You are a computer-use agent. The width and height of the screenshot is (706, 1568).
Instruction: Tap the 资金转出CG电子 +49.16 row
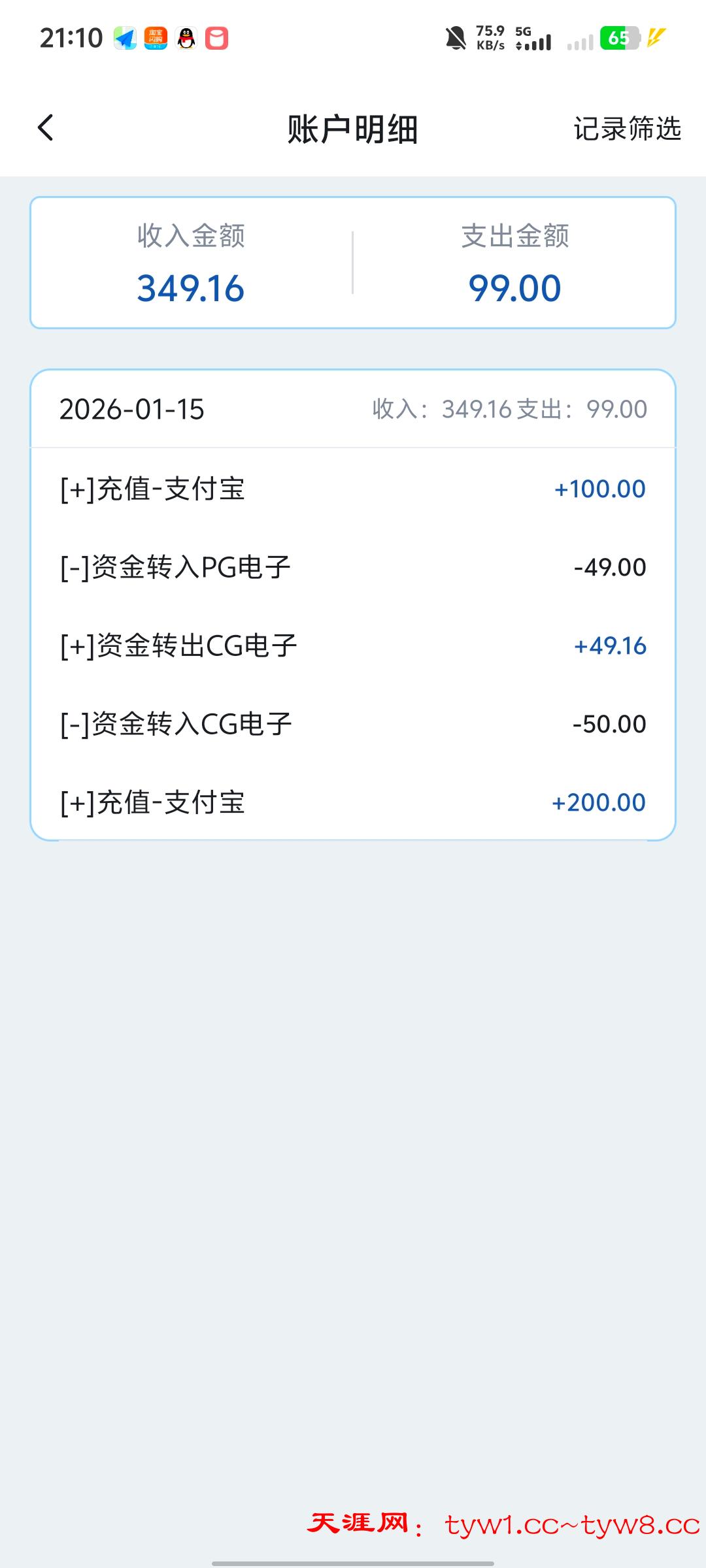353,645
